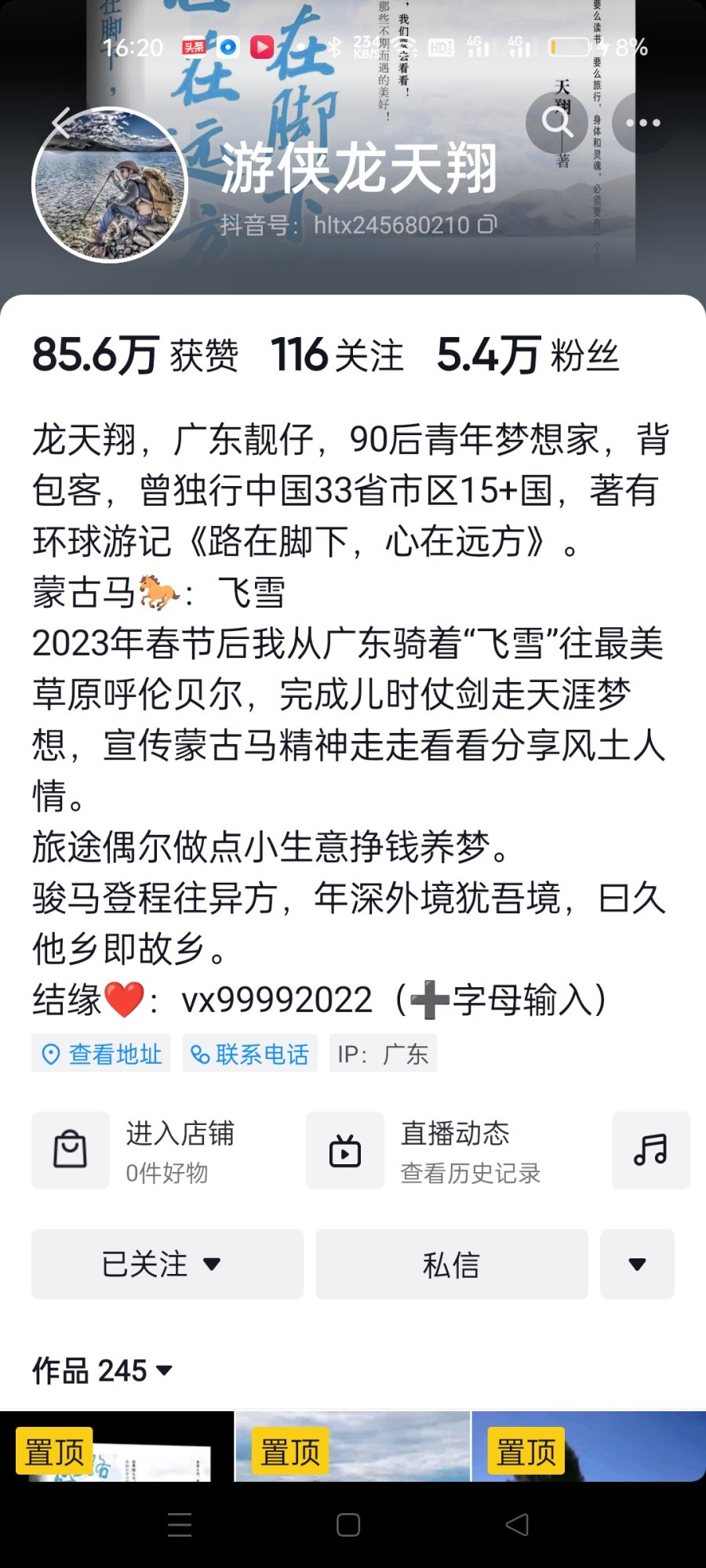Tap the 查看地址 chip

coord(101,1054)
